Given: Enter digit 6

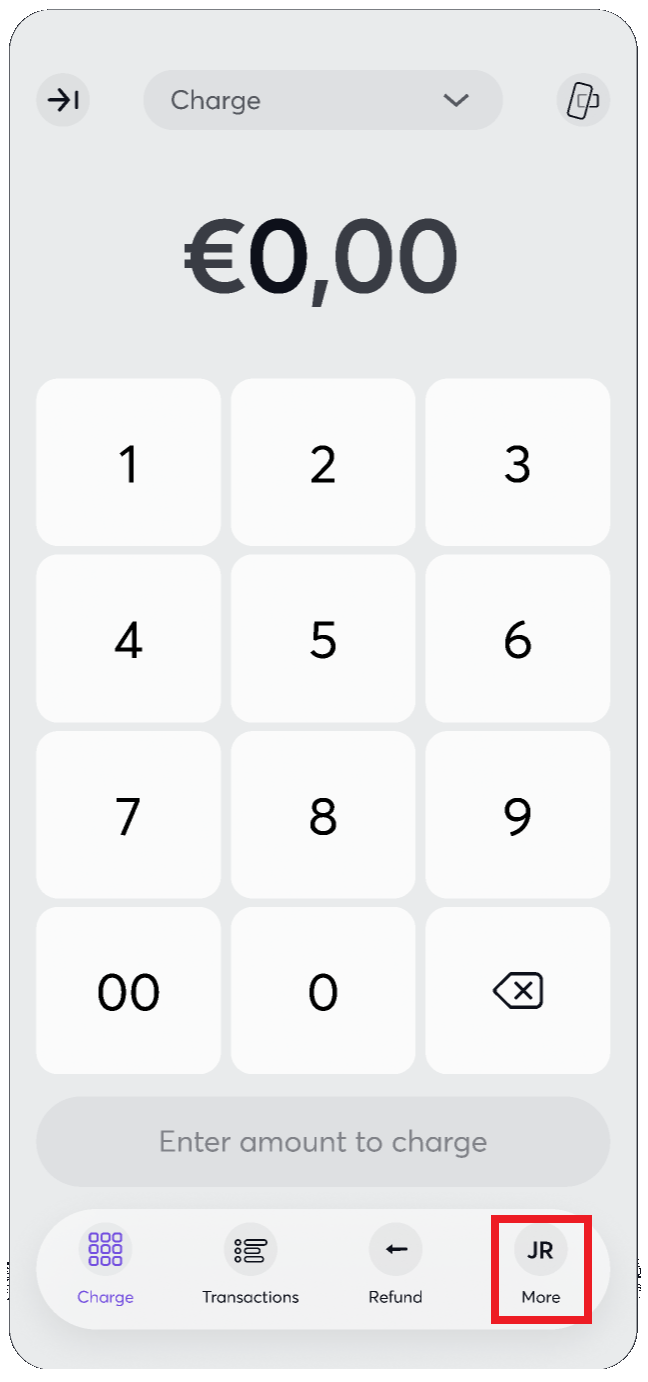Looking at the screenshot, I should pos(517,639).
